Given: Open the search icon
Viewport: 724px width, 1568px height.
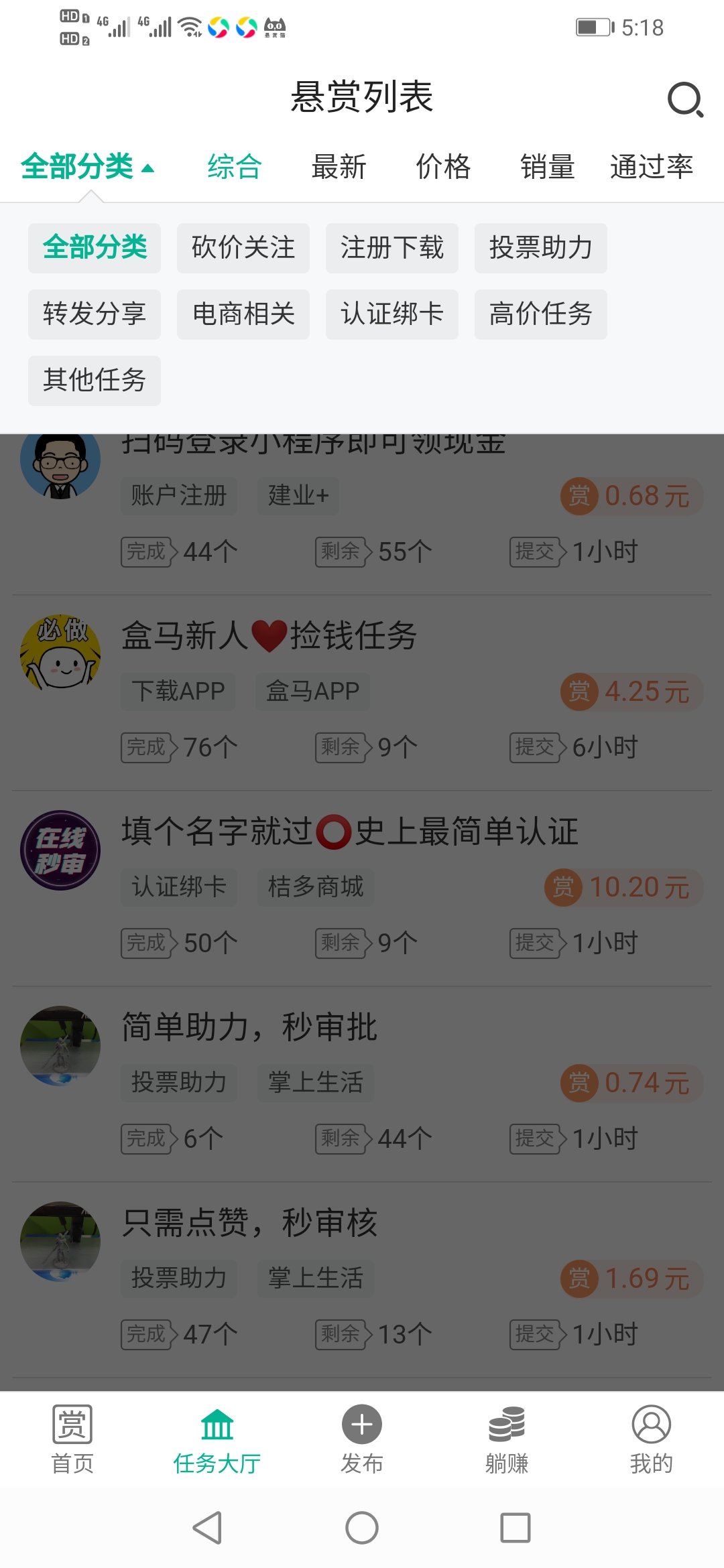Looking at the screenshot, I should (x=685, y=99).
